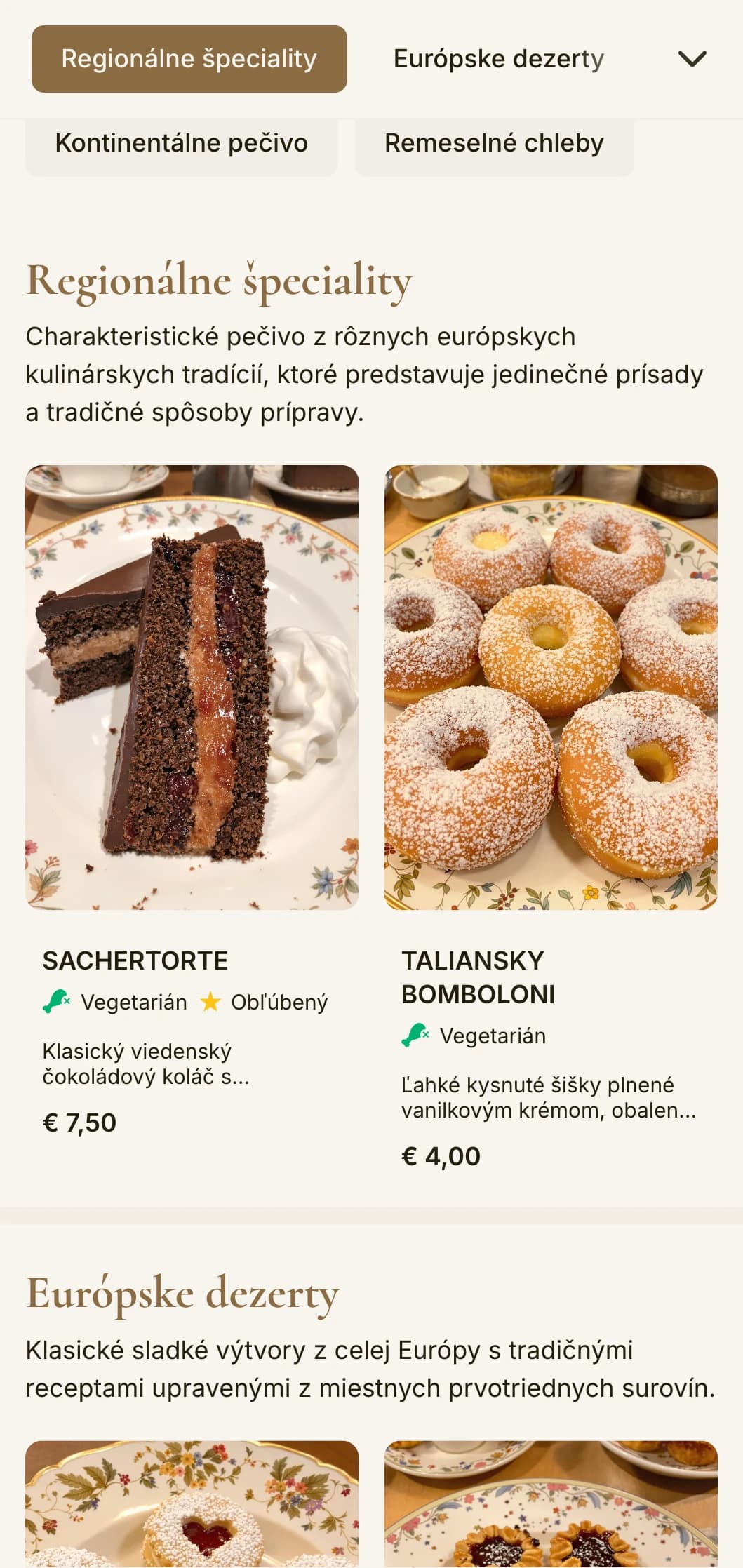Click the € 7,50 price of Sachertorte
Viewport: 743px width, 1568px height.
[79, 1123]
